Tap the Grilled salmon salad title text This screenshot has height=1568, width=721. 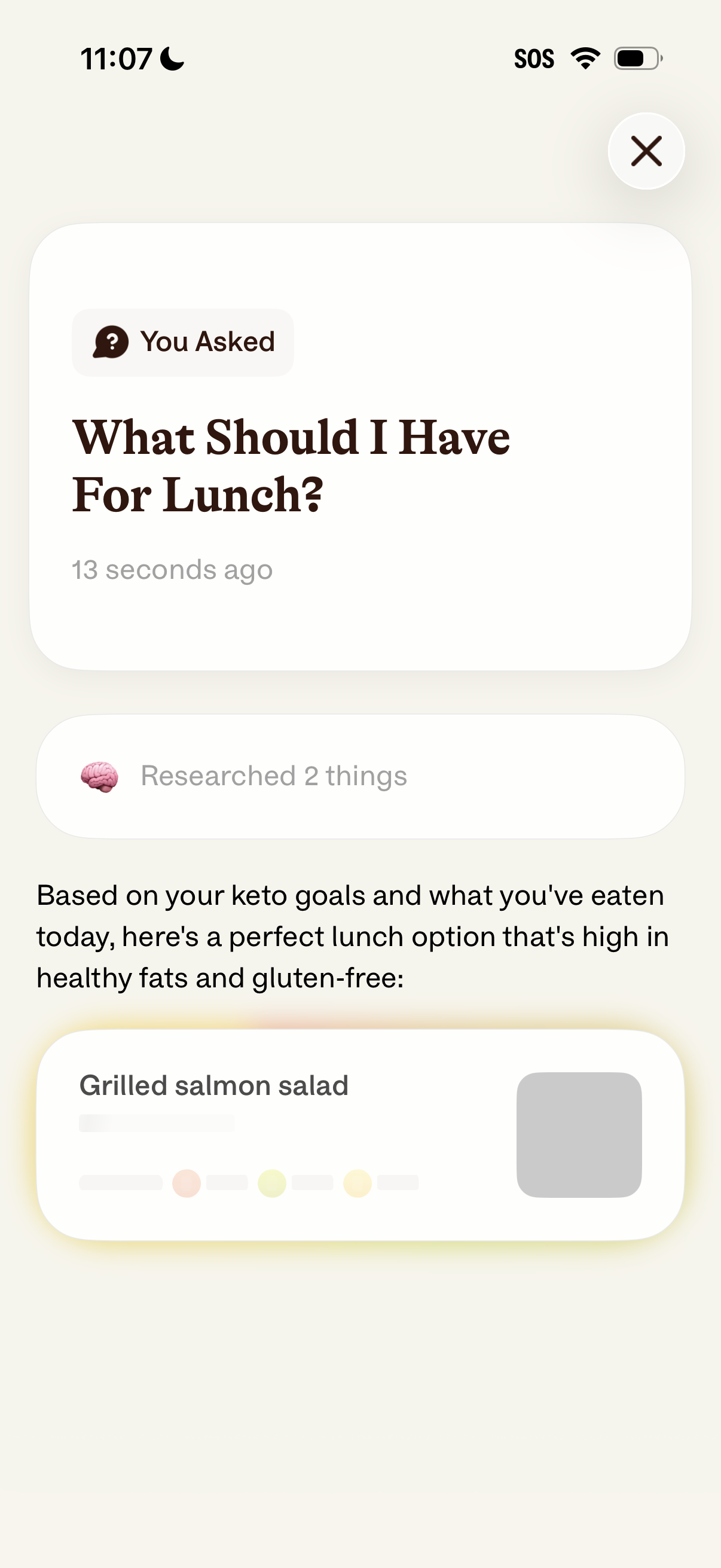click(214, 1085)
